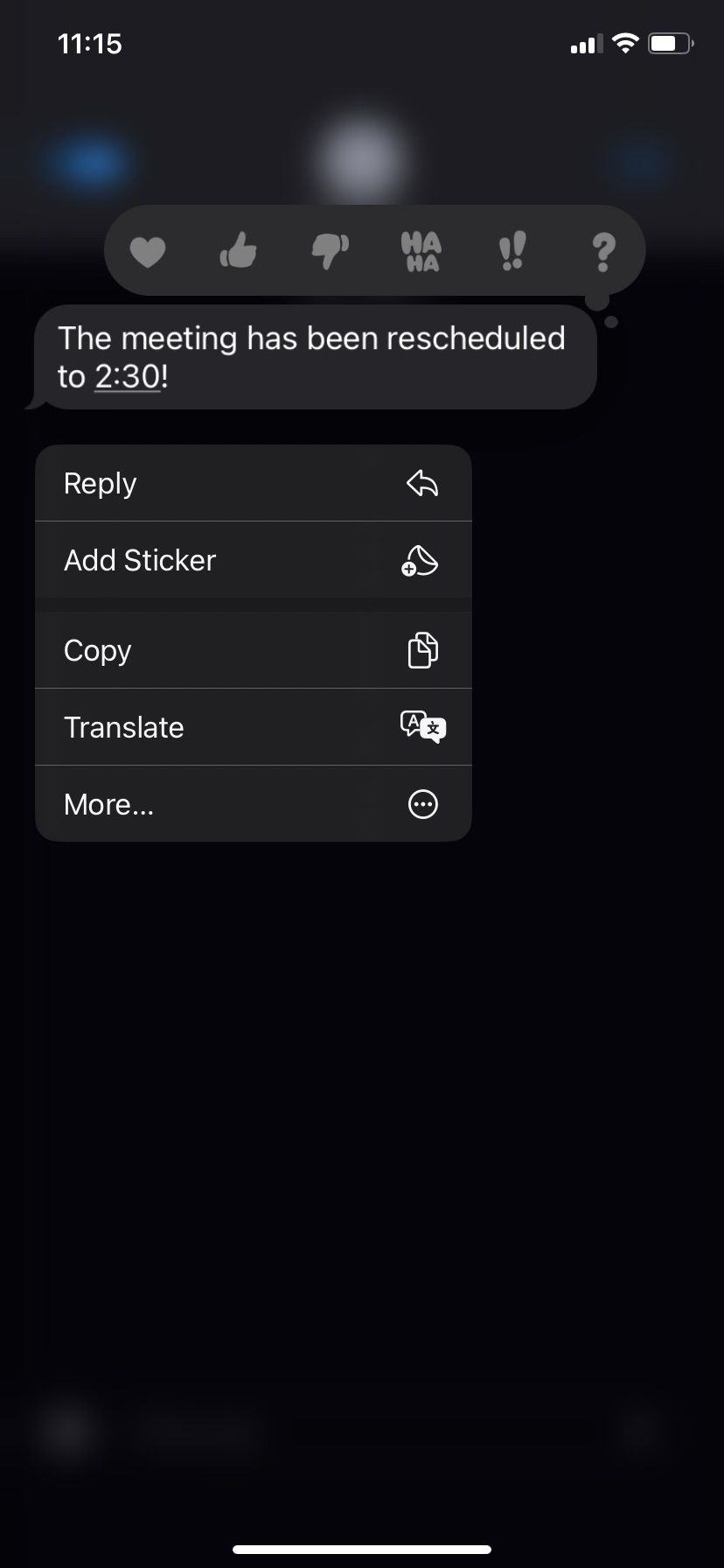Tap the ellipsis circle icon next to More
The height and width of the screenshot is (1568, 724).
point(422,803)
